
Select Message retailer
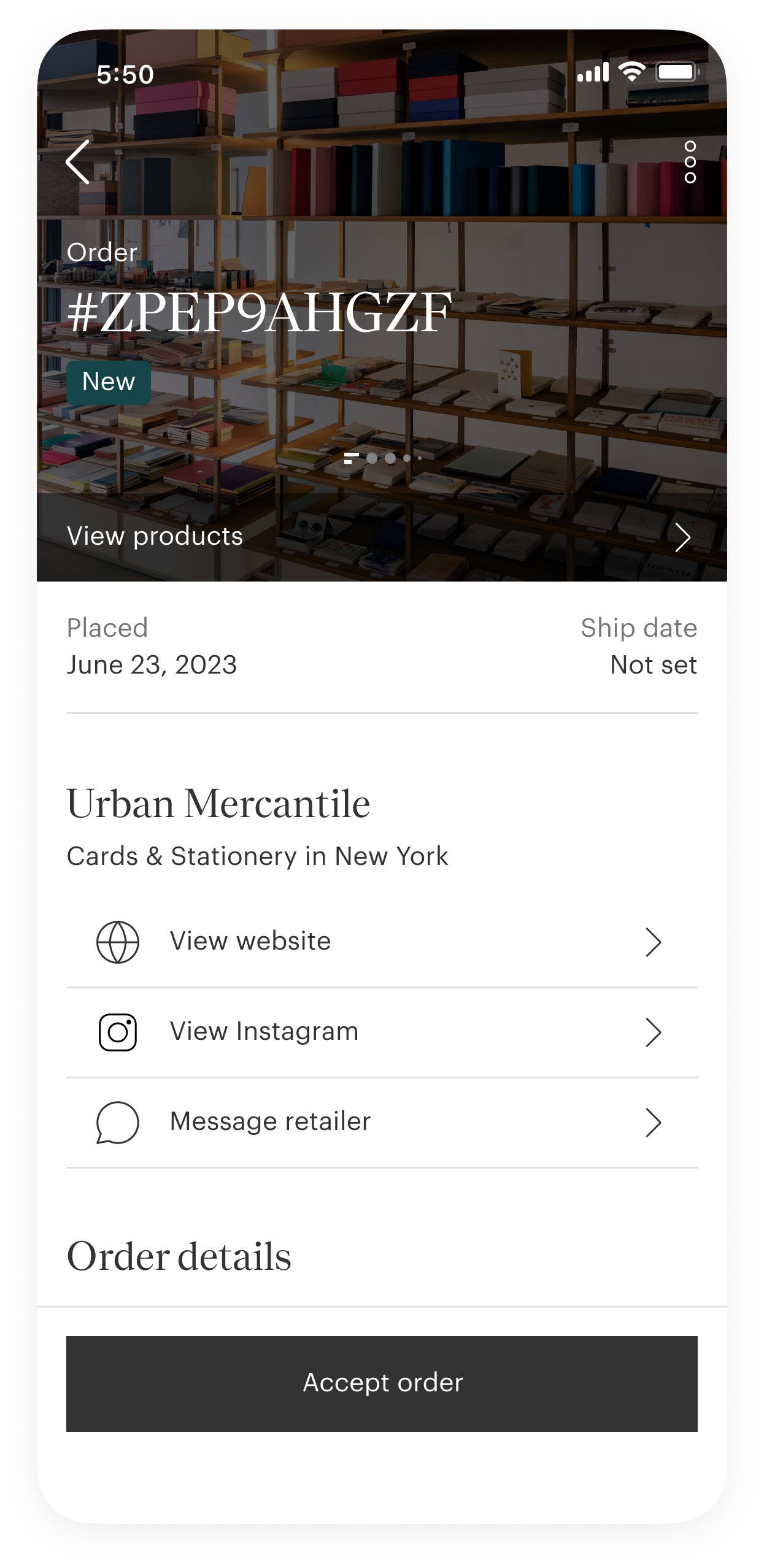click(380, 1122)
